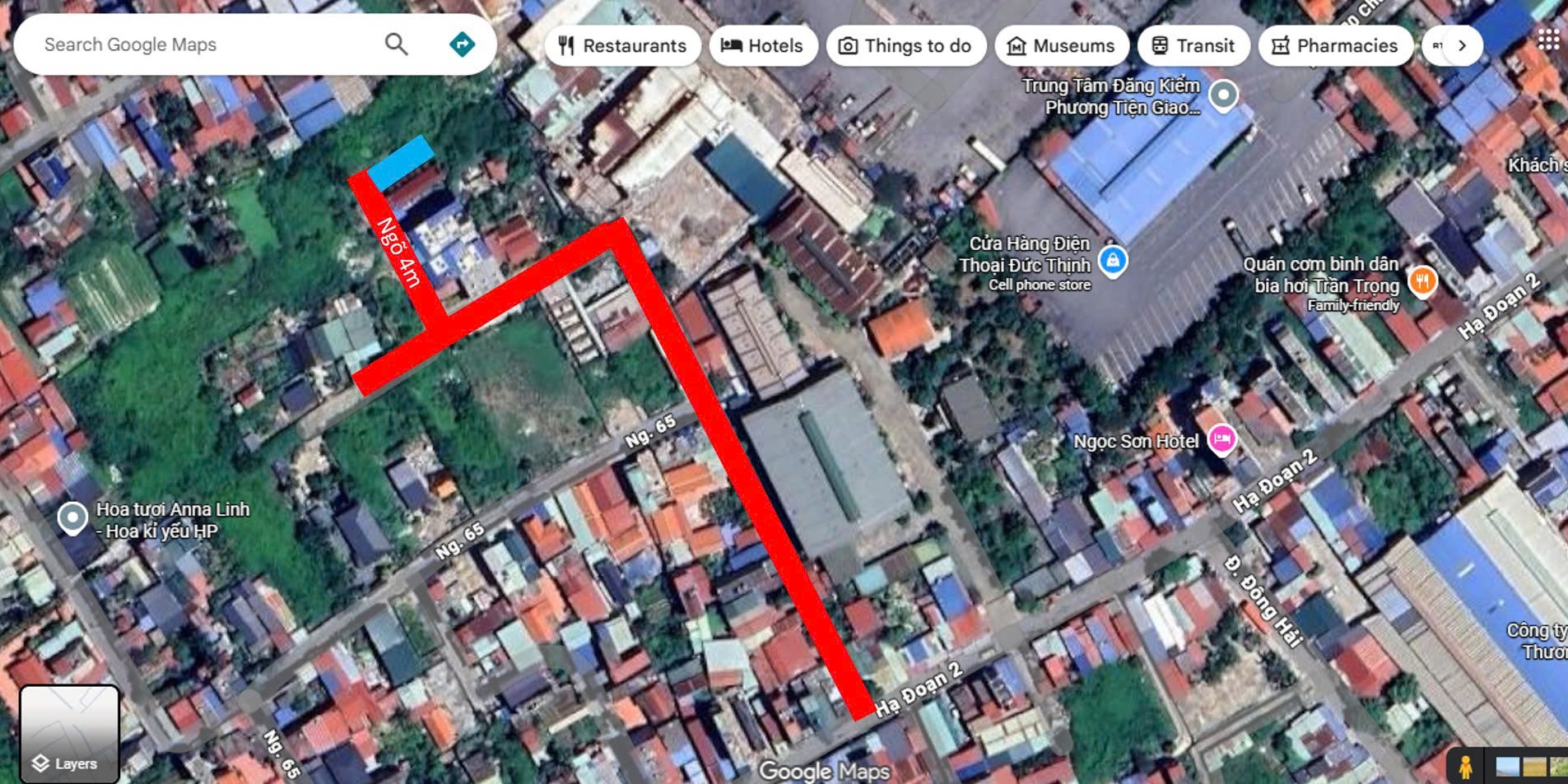Open Quán cơm bình dân restaurant marker
This screenshot has height=784, width=1568.
1422,281
